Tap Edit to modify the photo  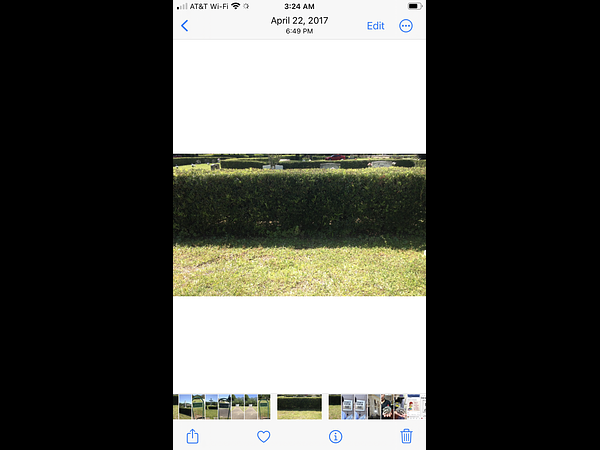(375, 26)
